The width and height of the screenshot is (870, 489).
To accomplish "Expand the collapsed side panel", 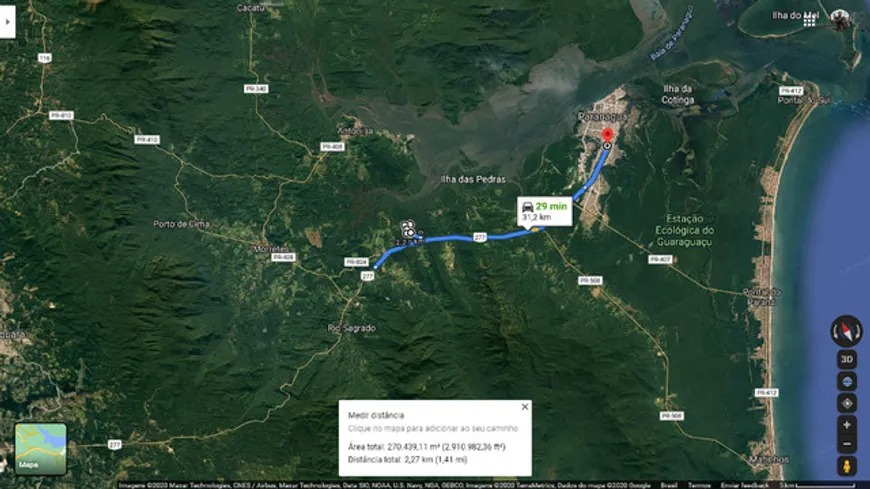I will click(7, 19).
